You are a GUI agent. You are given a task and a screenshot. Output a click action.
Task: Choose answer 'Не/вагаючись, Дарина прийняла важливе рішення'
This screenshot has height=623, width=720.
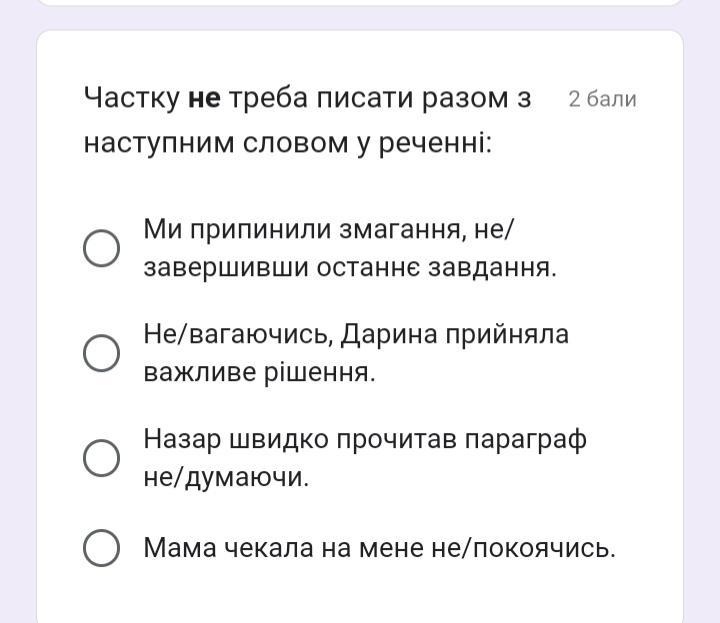point(101,353)
